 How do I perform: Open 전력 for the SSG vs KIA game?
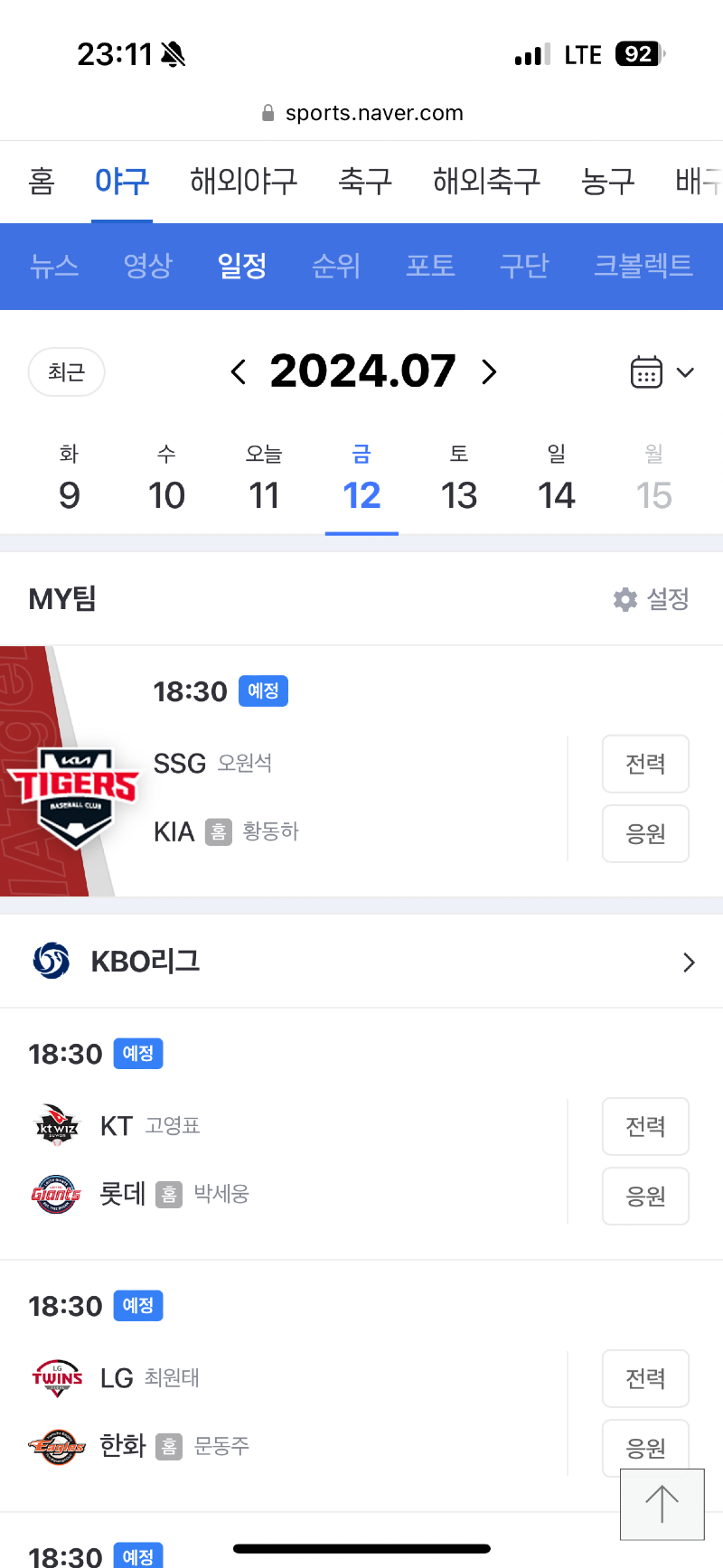tap(645, 764)
